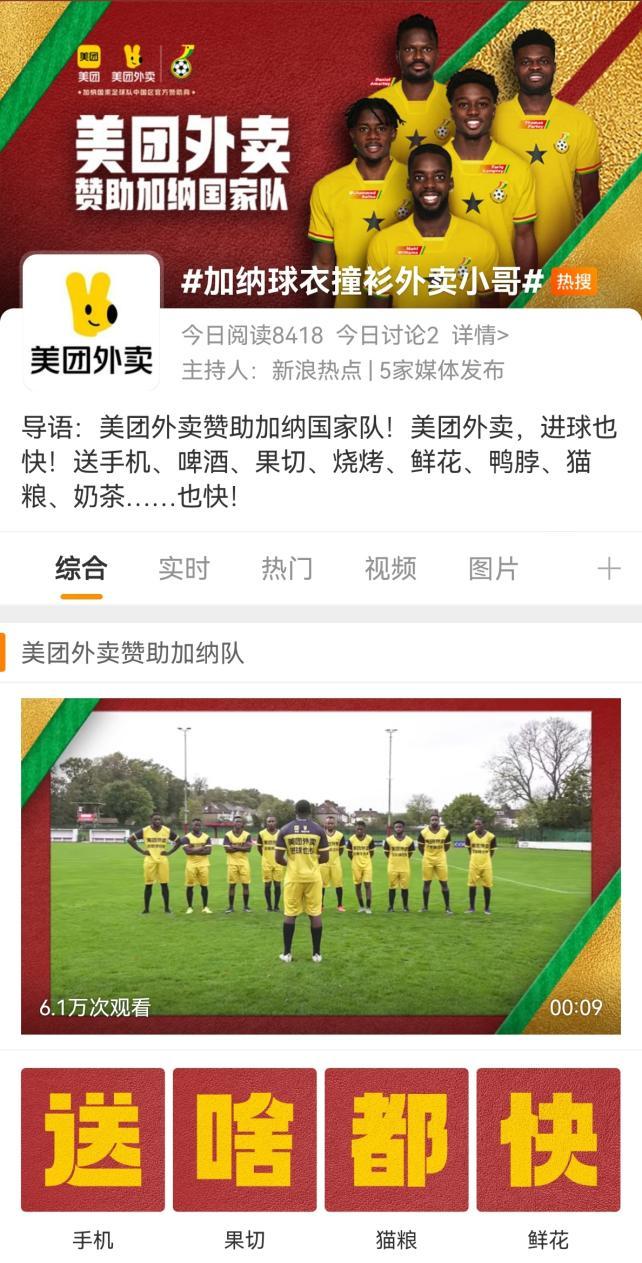
Task: Open the 鲜花 tile showing 快
Action: click(548, 1139)
